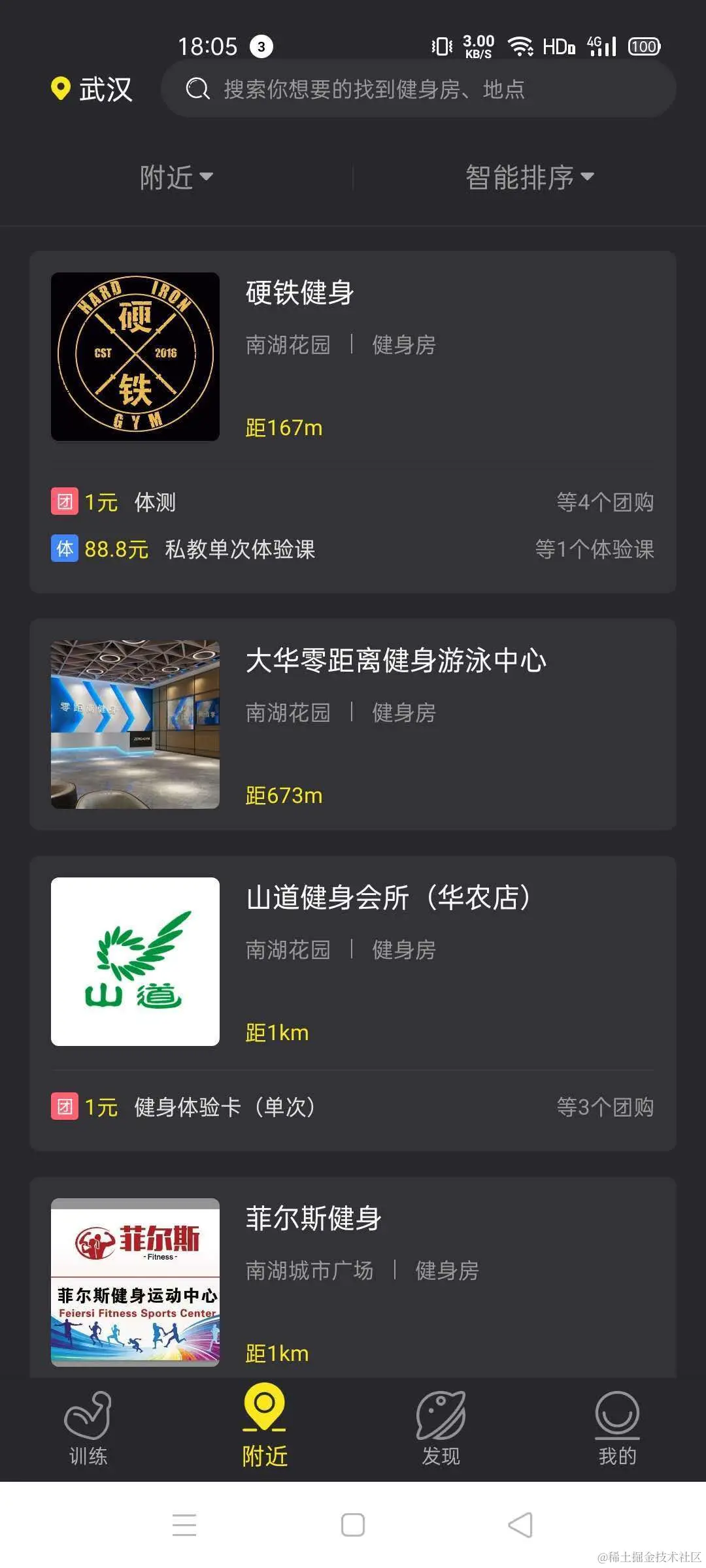
Task: Expand the 附近 distance filter
Action: [176, 177]
